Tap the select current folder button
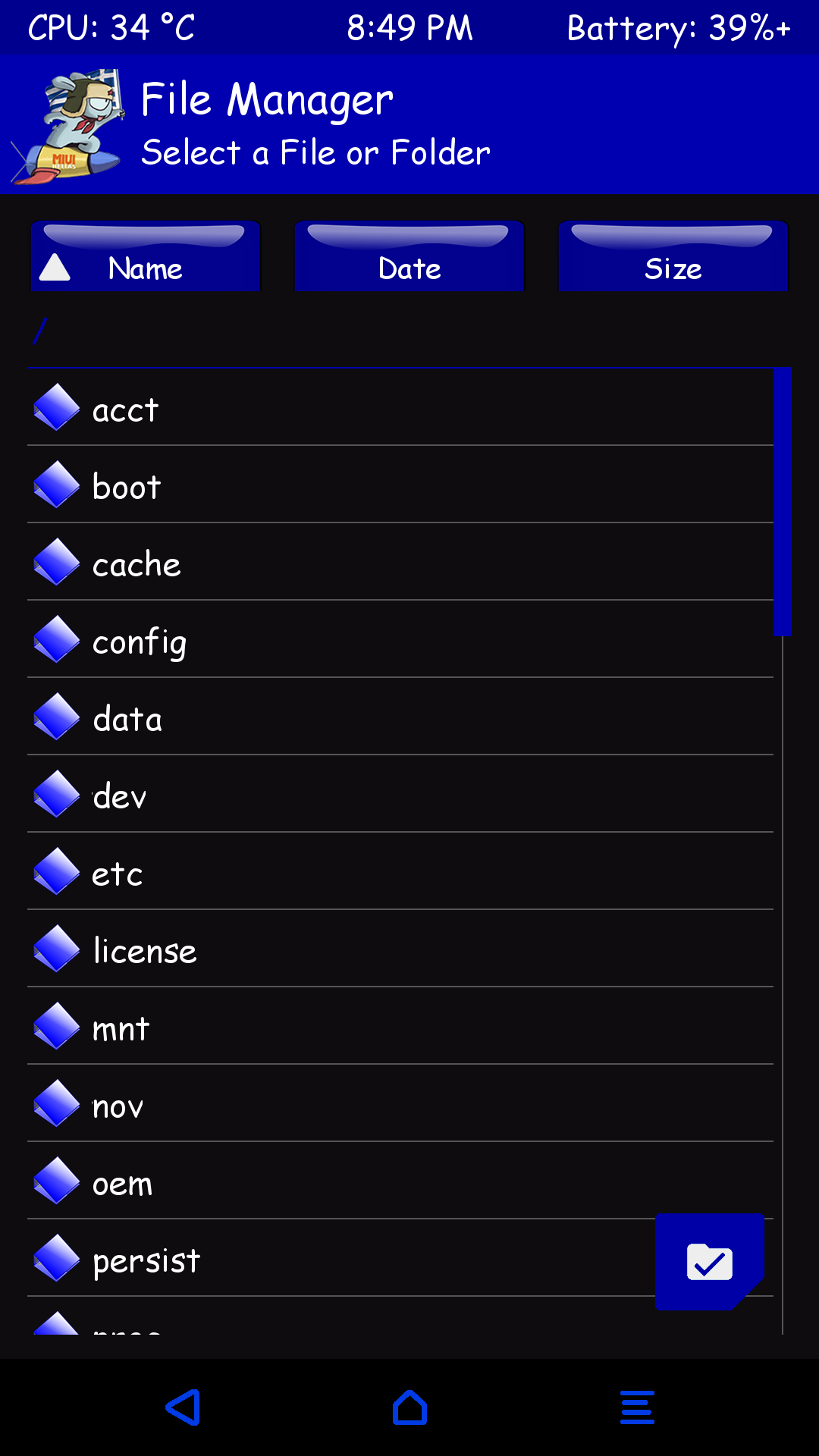The image size is (819, 1456). [x=710, y=1262]
